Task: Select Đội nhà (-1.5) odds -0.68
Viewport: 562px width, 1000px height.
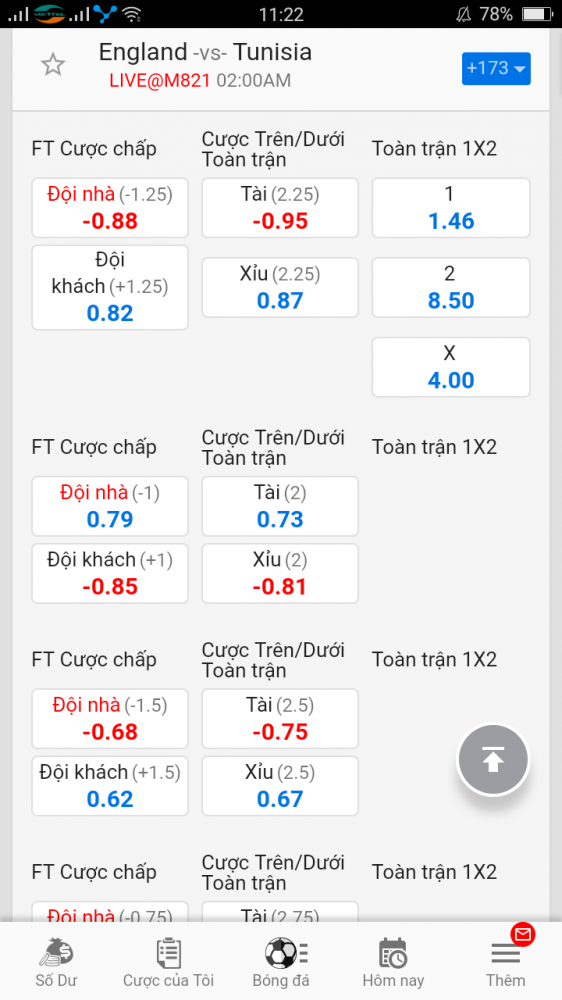Action: (x=110, y=719)
